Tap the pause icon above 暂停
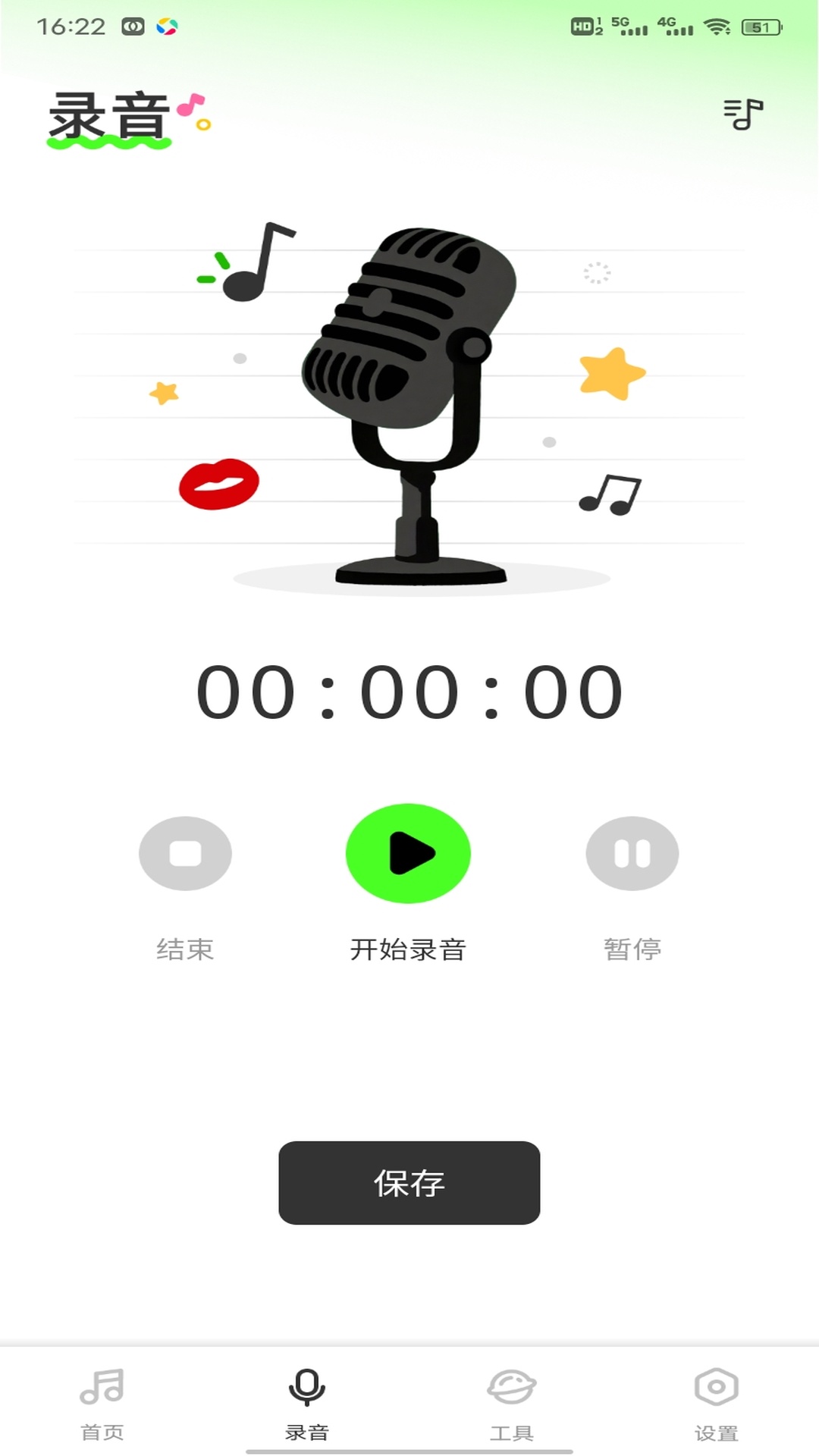The image size is (819, 1456). 633,852
